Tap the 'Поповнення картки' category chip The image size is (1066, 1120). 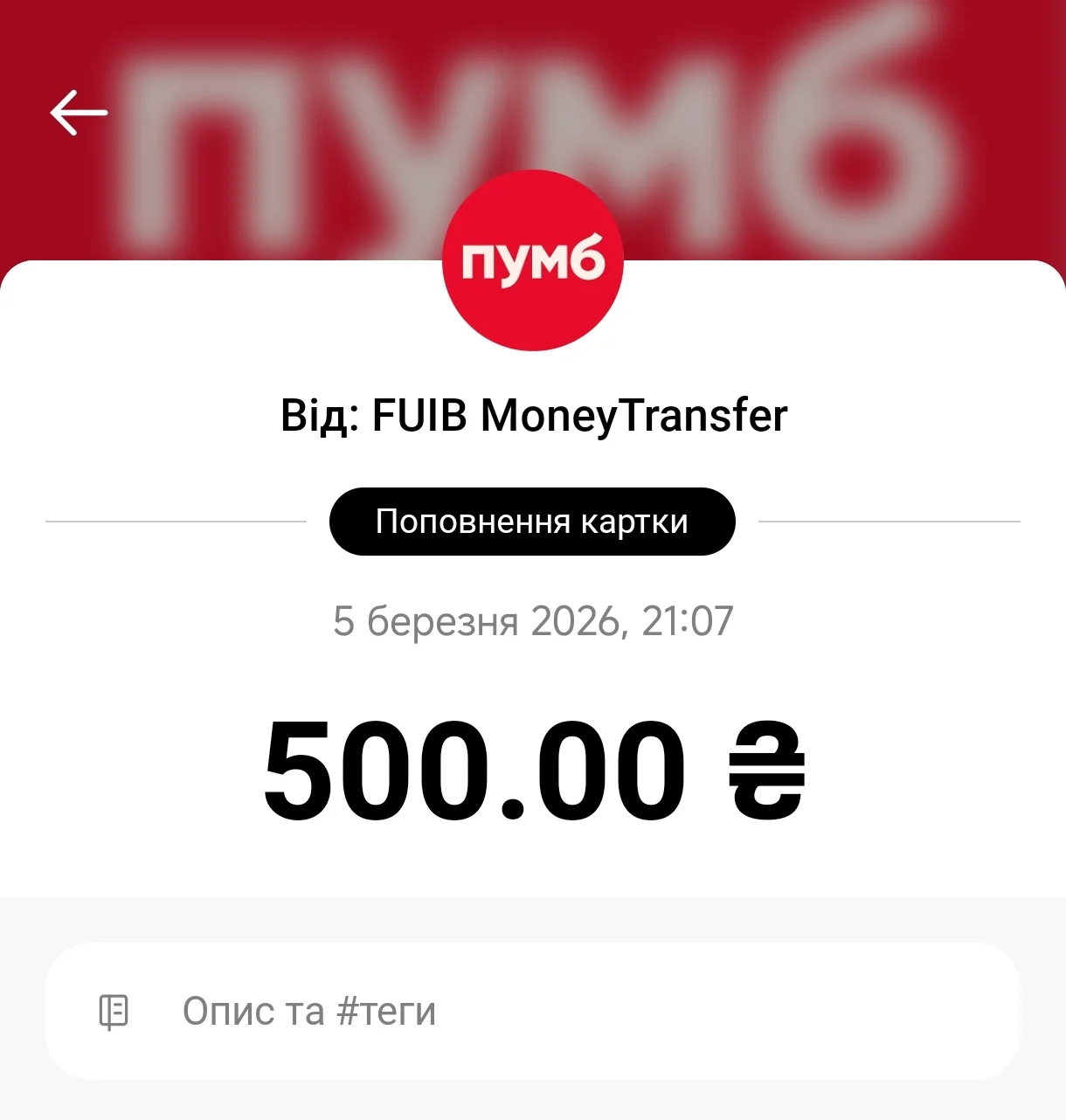pos(532,522)
